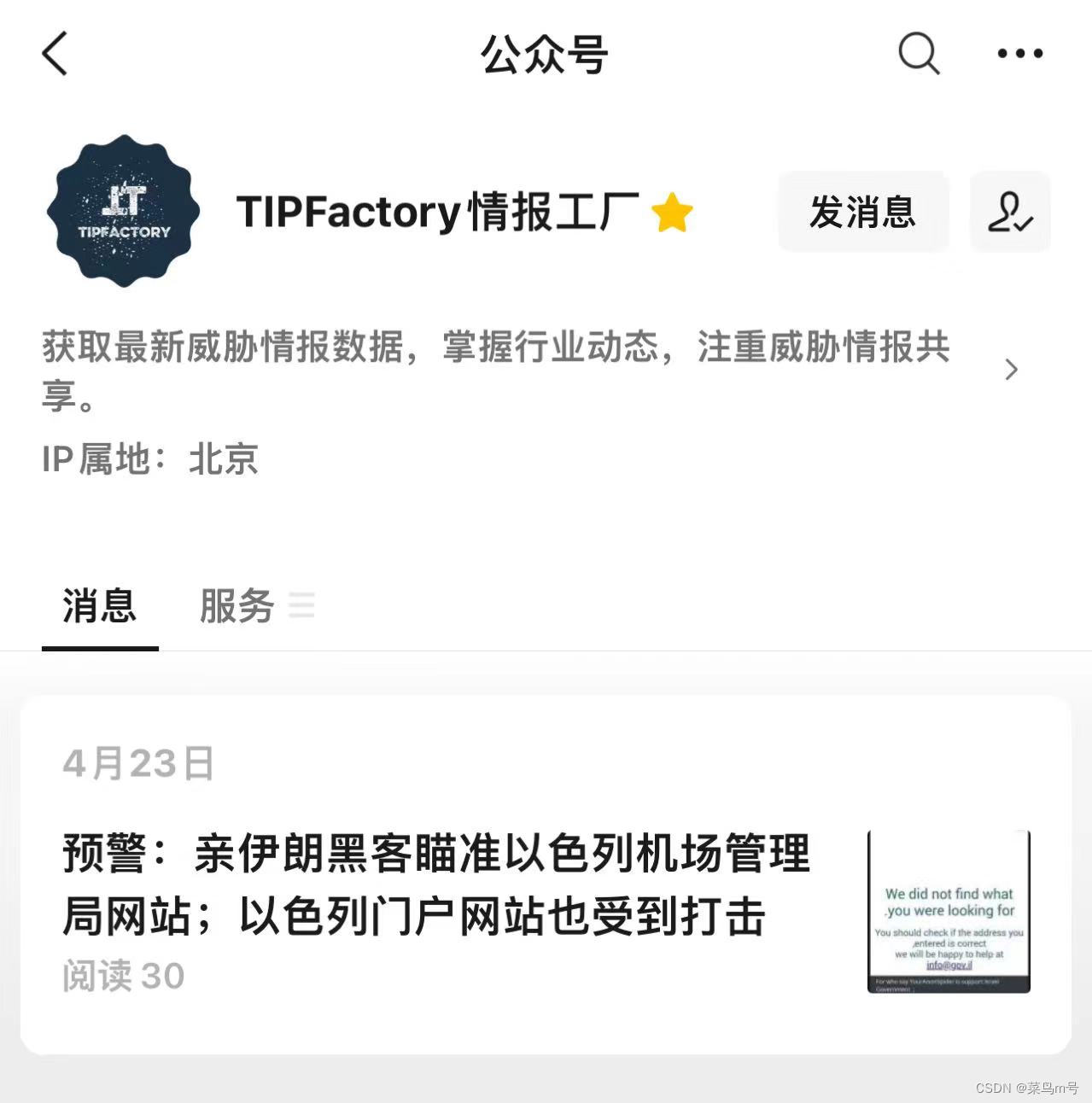
Task: Click the article thumbnail showing the error page
Action: click(949, 912)
